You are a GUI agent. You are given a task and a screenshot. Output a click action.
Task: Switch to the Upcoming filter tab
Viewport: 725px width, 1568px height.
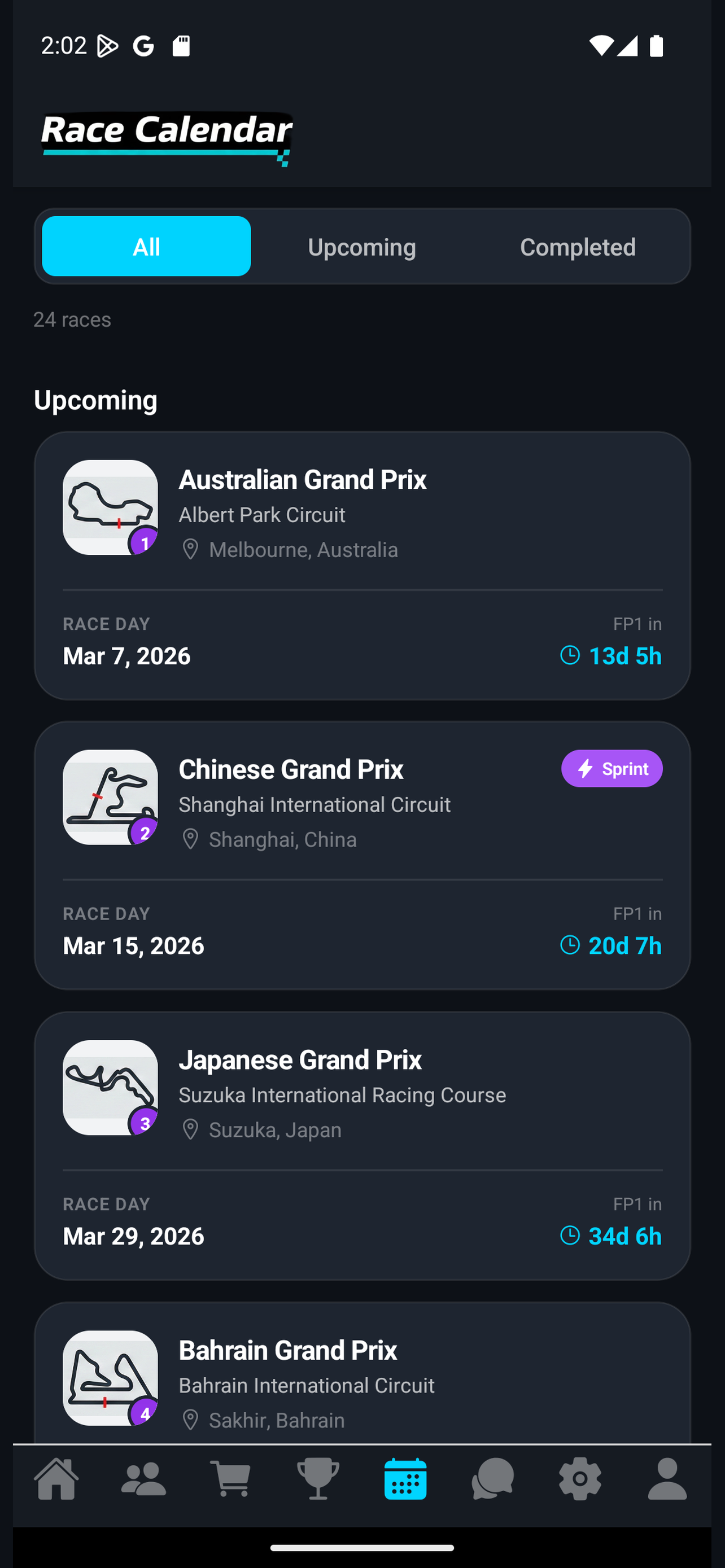coord(361,247)
